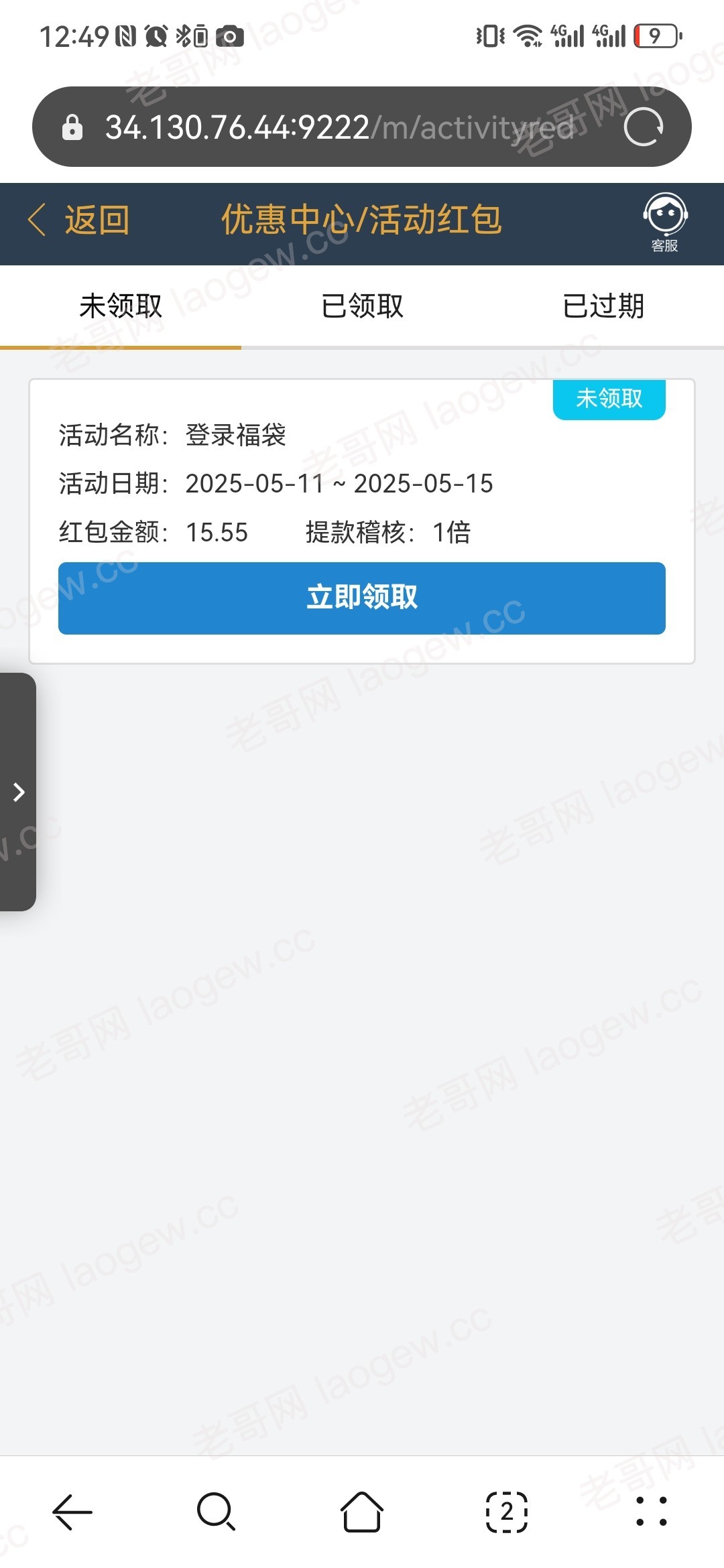This screenshot has height=1568, width=724.
Task: Go back with the browser back arrow
Action: (72, 1512)
